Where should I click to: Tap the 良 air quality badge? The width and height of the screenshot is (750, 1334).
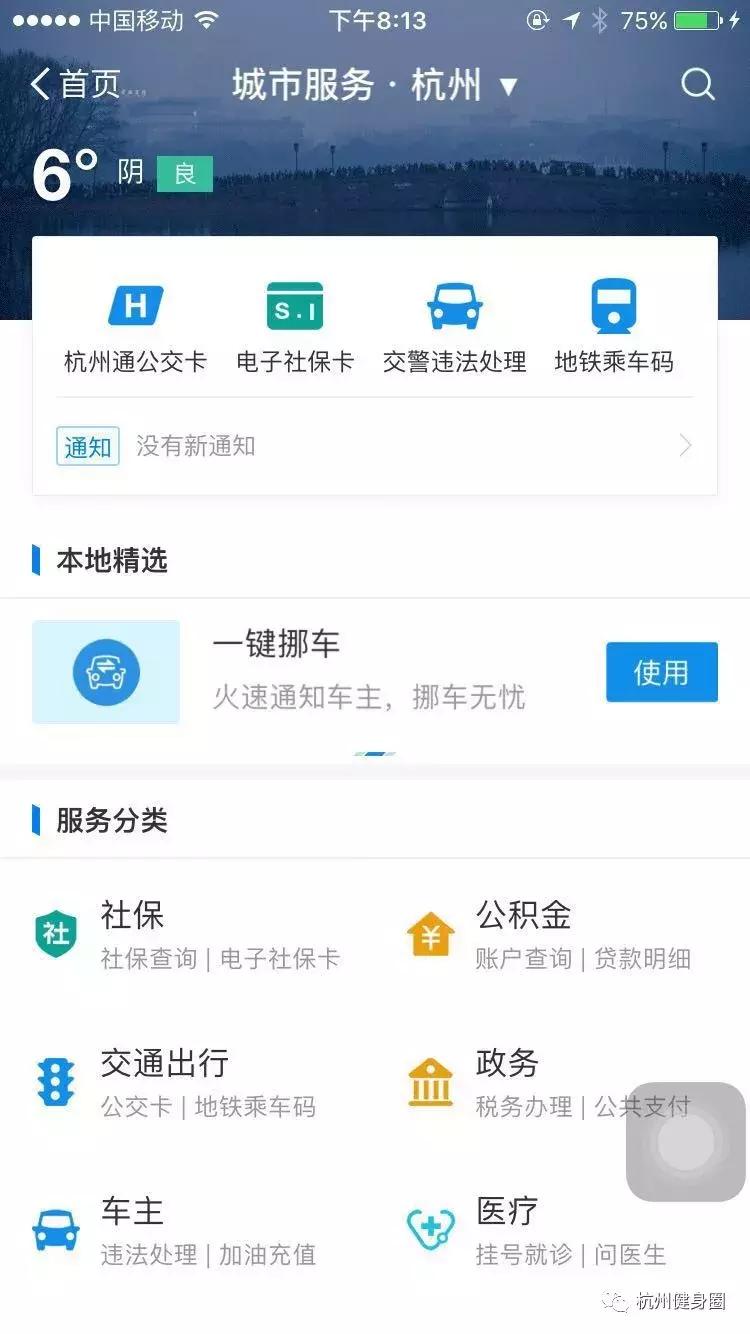pyautogui.click(x=185, y=173)
